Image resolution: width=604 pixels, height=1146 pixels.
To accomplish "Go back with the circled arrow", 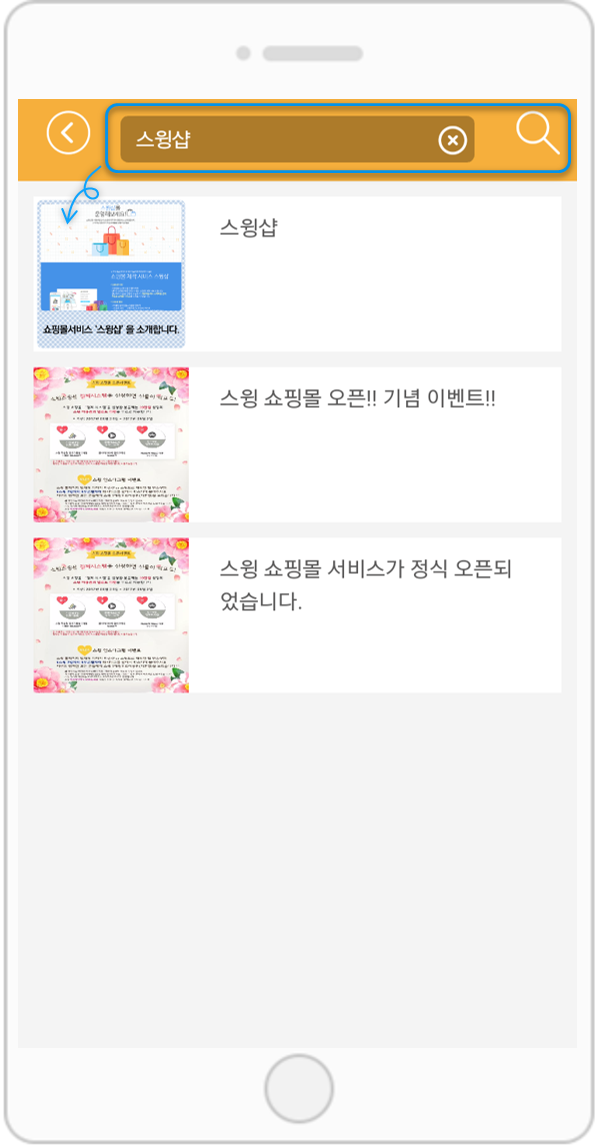I will 68,133.
